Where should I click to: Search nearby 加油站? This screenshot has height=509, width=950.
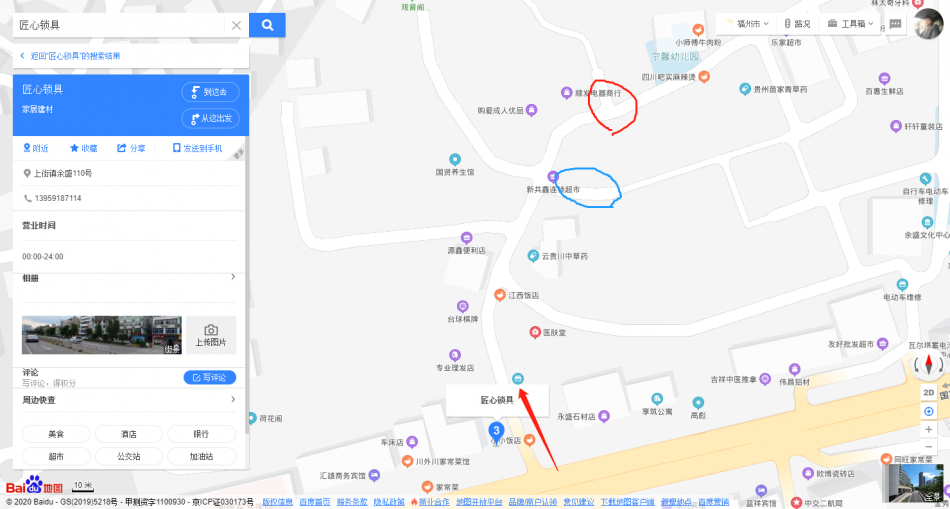pyautogui.click(x=202, y=456)
